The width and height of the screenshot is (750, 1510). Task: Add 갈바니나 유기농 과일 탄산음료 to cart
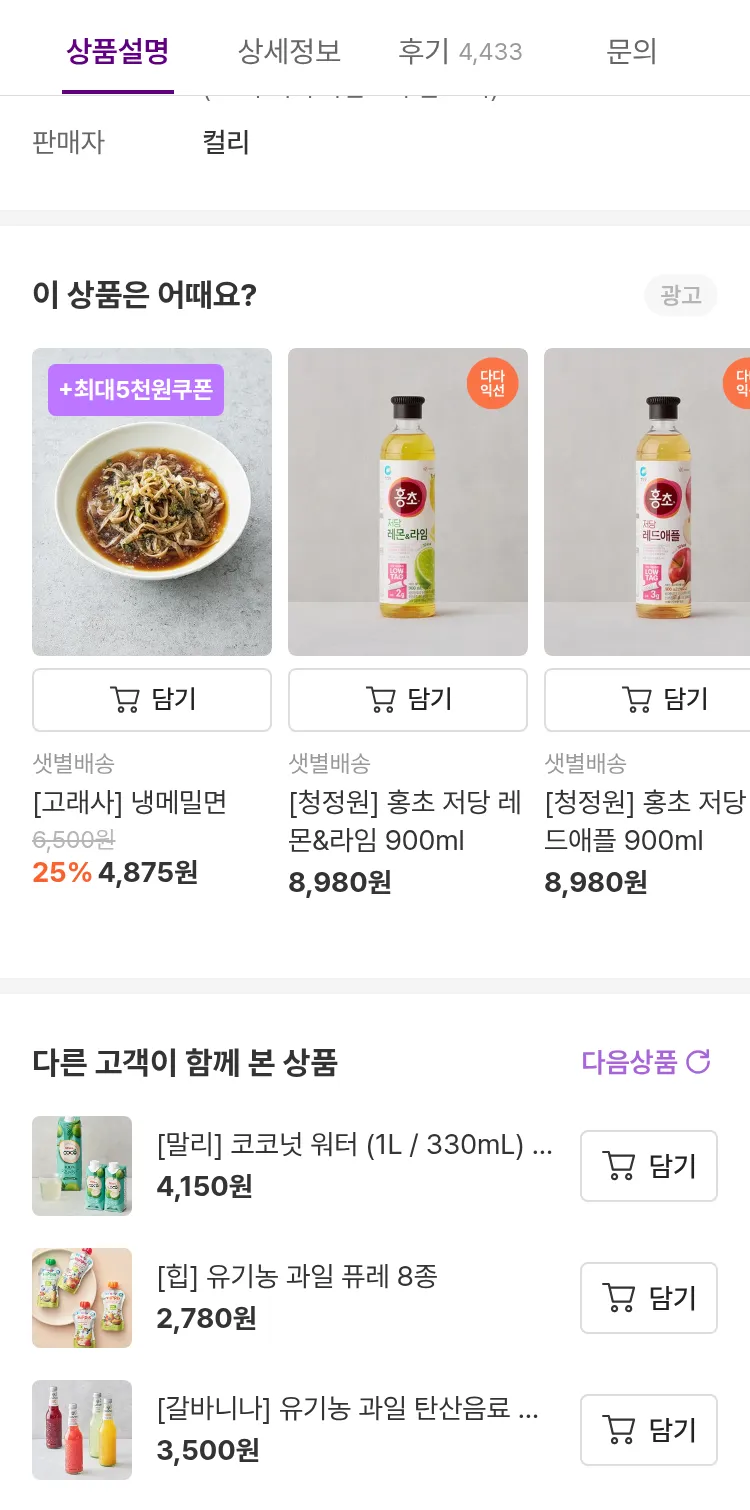[x=648, y=1430]
